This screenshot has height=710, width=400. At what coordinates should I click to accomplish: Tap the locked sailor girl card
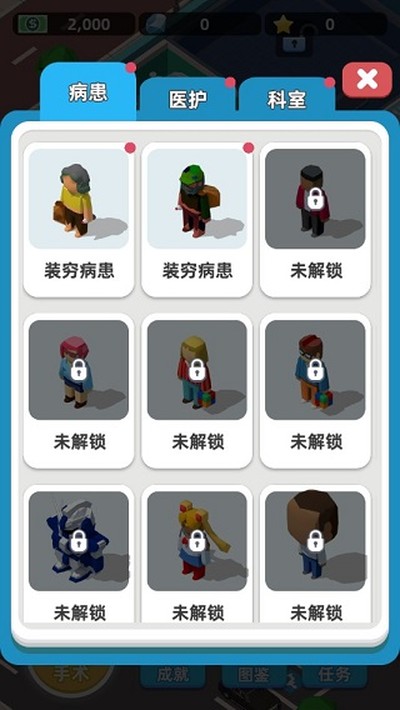[x=197, y=555]
